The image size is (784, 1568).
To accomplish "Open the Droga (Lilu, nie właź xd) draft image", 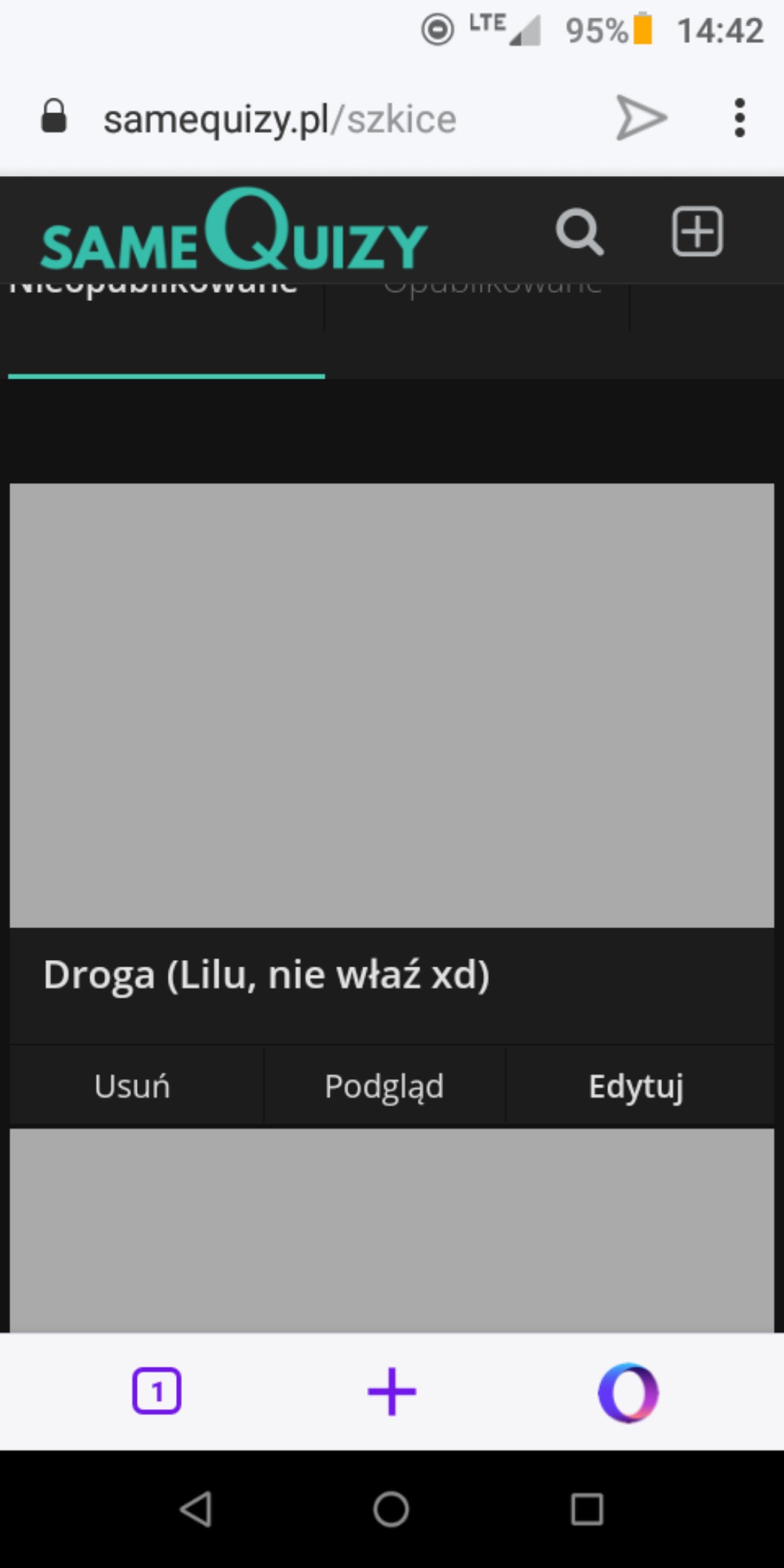I will coord(392,705).
